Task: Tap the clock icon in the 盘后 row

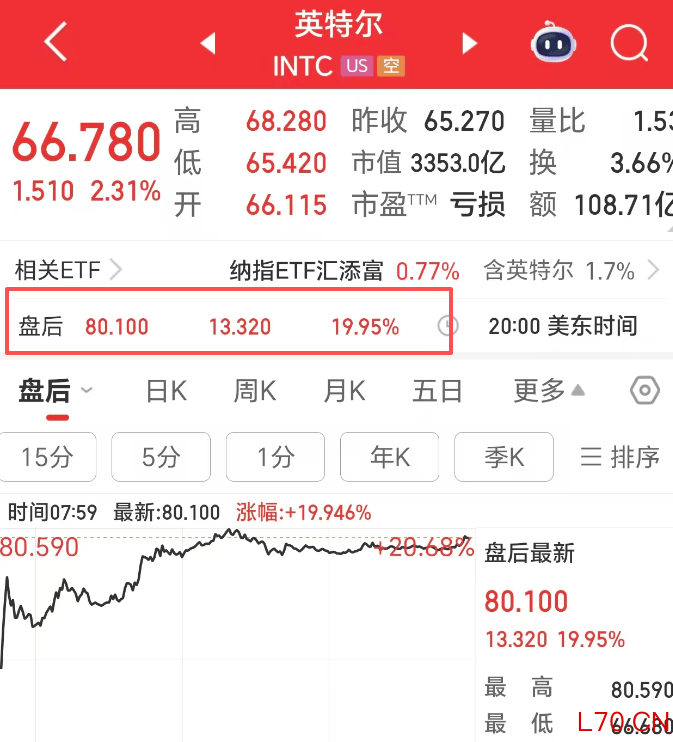Action: coord(448,325)
